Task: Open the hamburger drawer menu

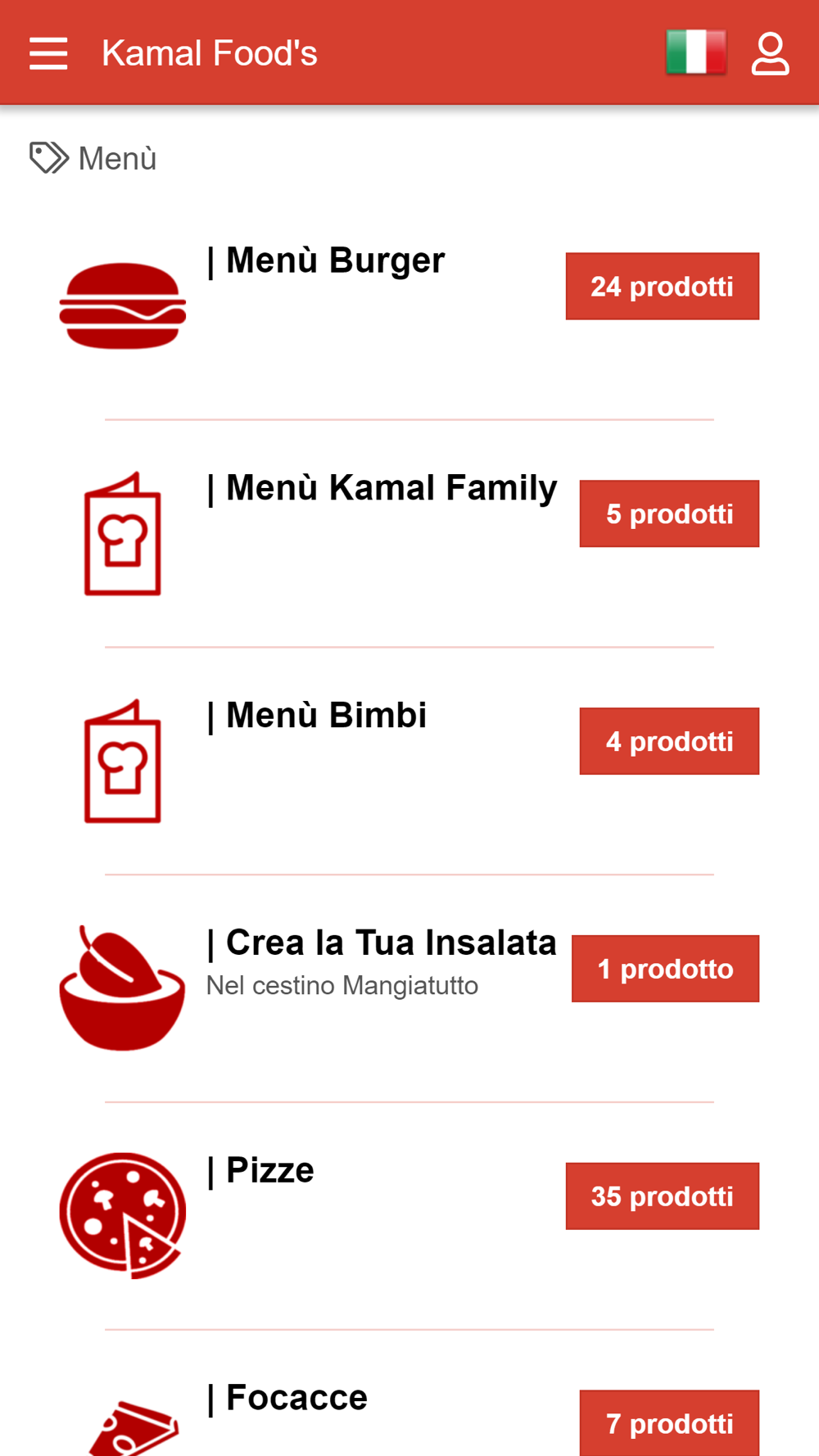Action: coord(48,53)
